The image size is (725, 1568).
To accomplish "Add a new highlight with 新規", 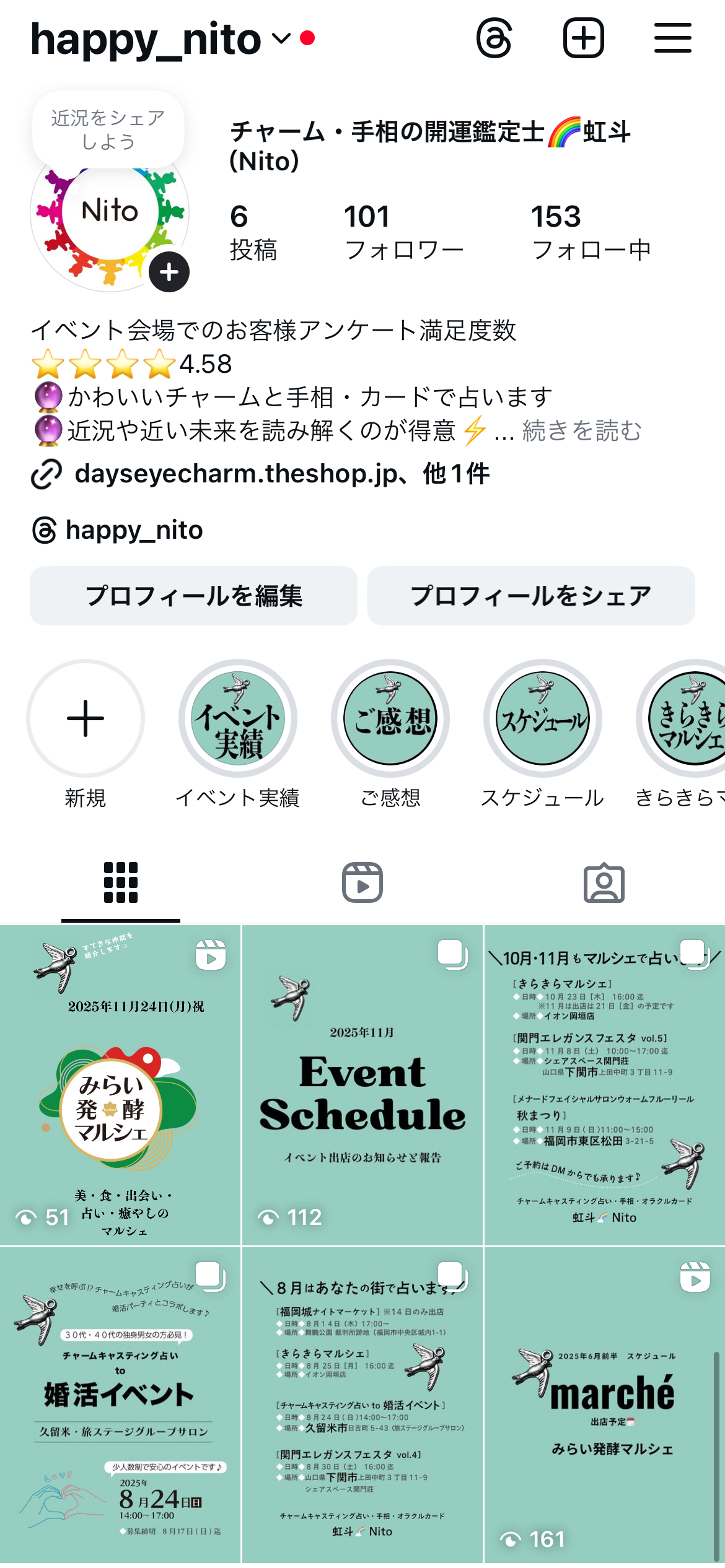I will (x=86, y=718).
